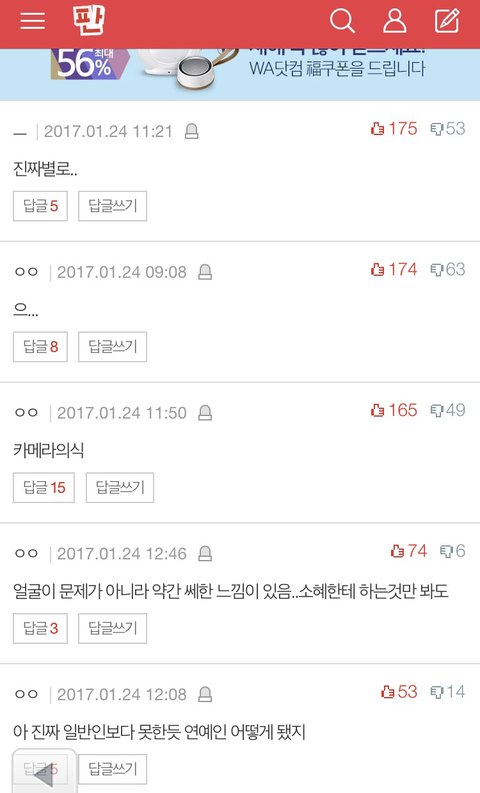Image resolution: width=480 pixels, height=793 pixels.
Task: View 8 replies to '으...' comment
Action: pos(40,346)
